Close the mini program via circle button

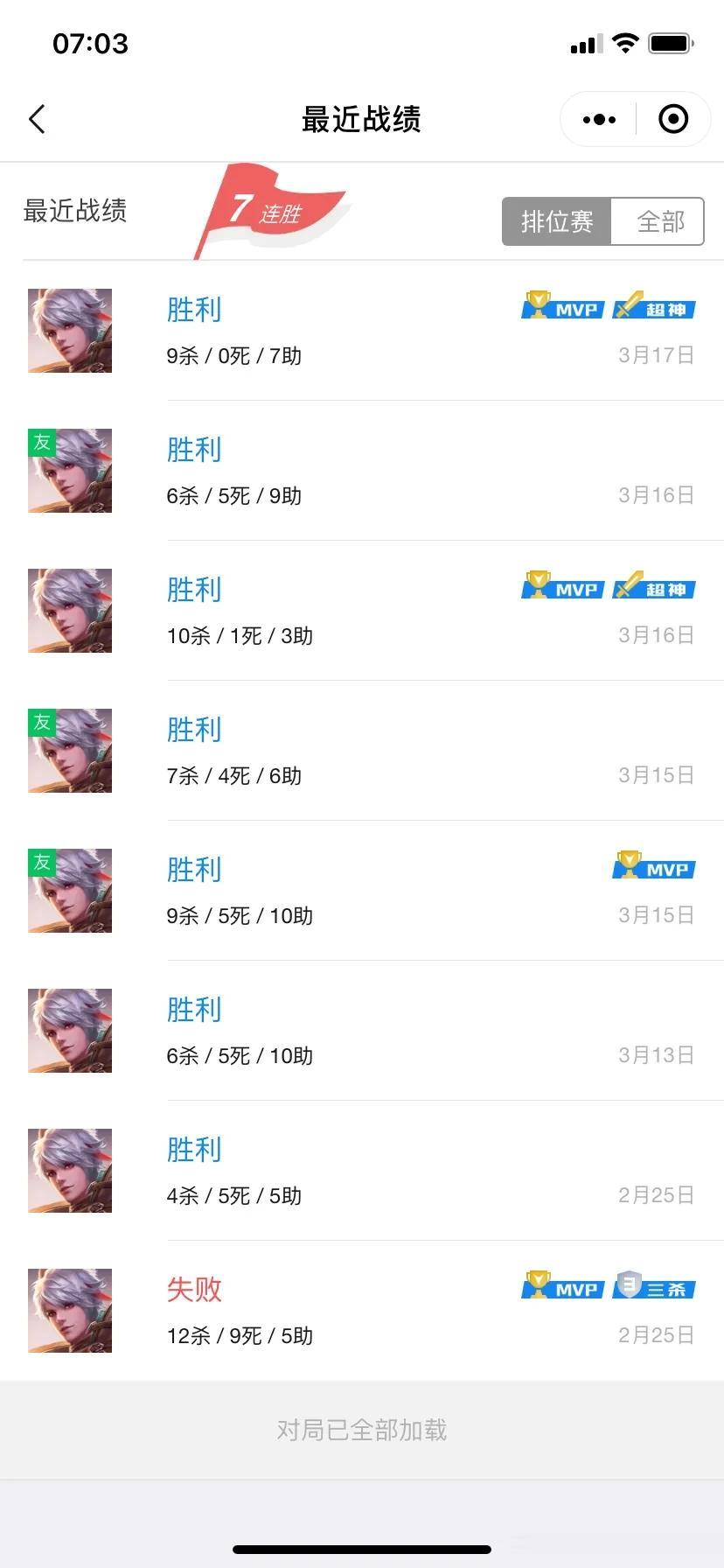coord(672,119)
